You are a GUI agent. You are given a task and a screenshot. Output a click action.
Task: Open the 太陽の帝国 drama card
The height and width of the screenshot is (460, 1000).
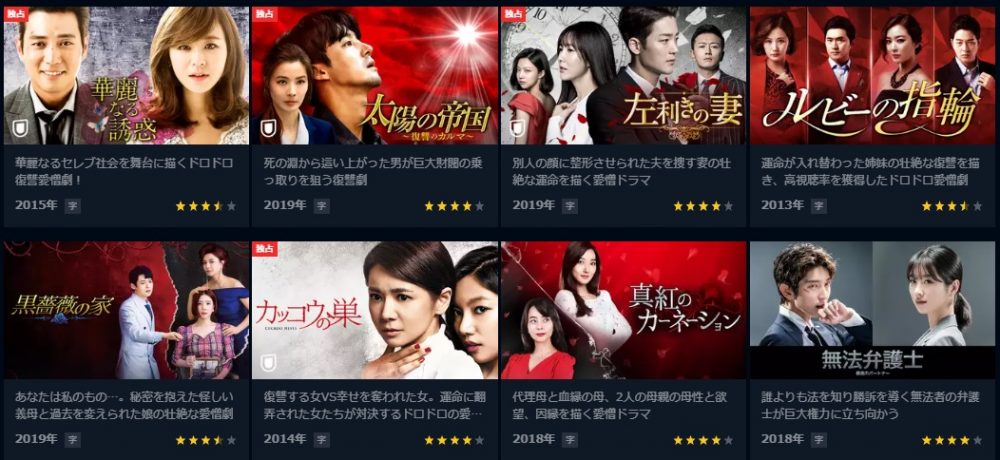[x=374, y=76]
